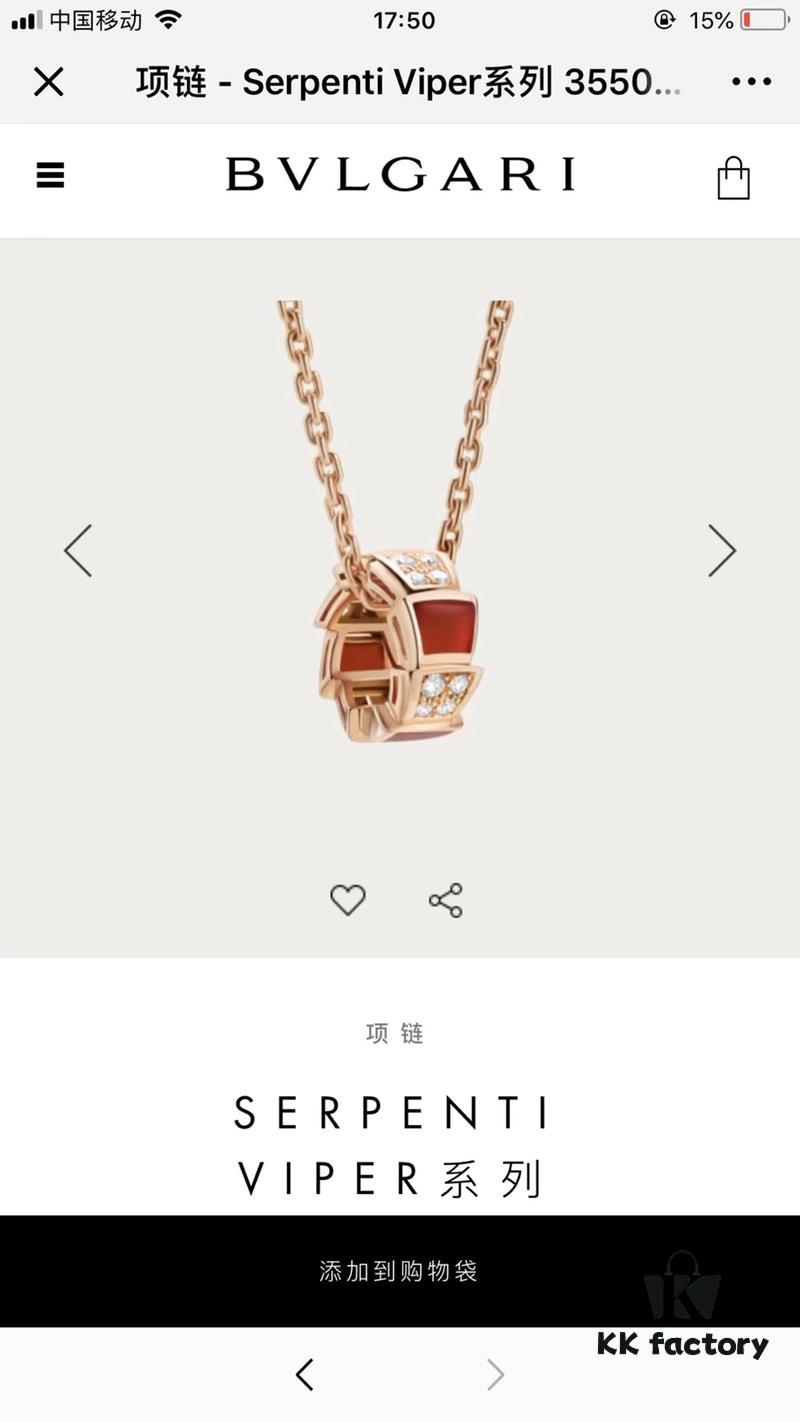
Task: Open the BVLGARI hamburger menu
Action: [x=50, y=176]
